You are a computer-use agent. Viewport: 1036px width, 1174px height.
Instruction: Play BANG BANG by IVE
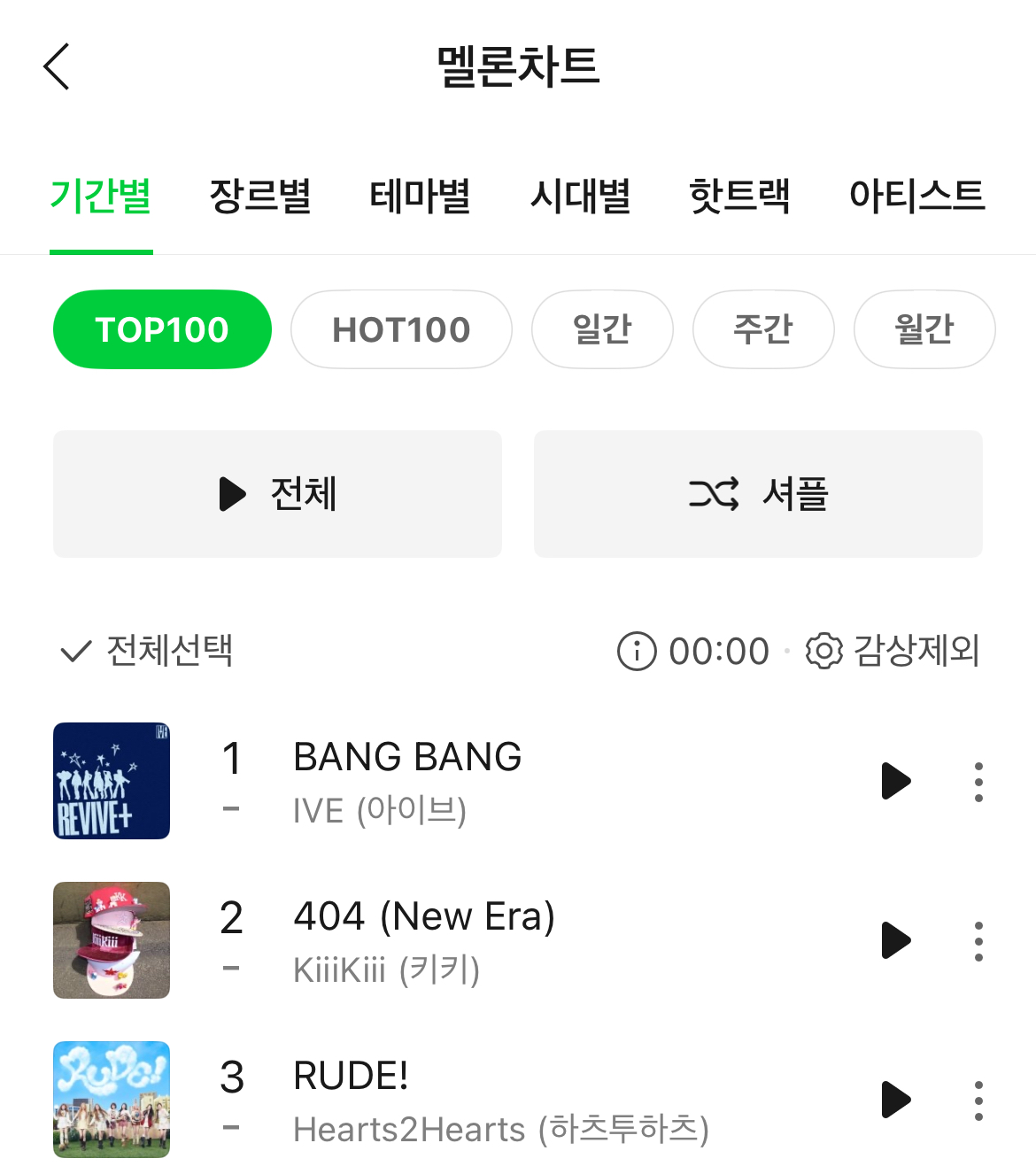click(896, 781)
